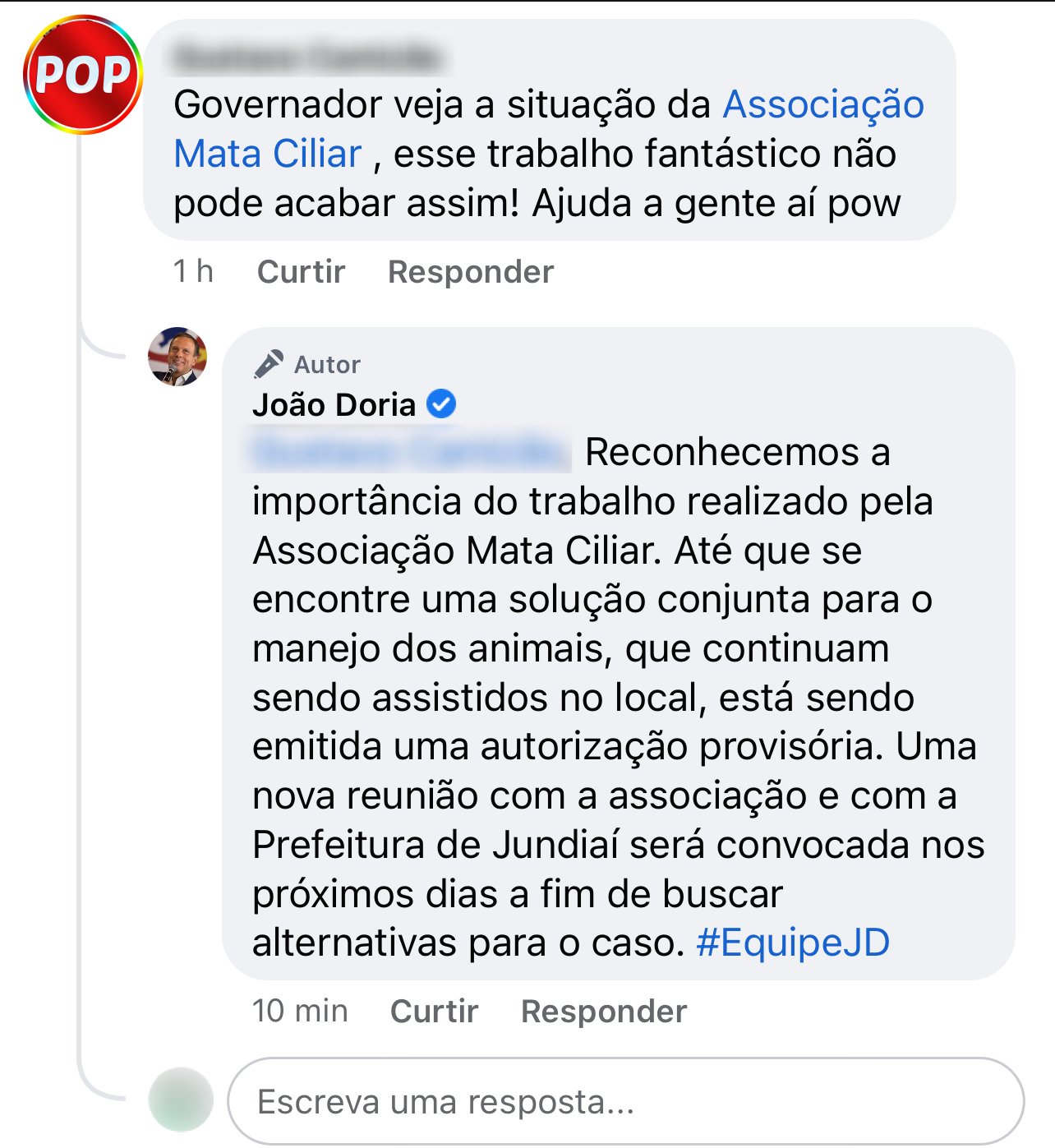The height and width of the screenshot is (1148, 1055).
Task: Open the POP commenter's profile picture
Action: [x=83, y=75]
